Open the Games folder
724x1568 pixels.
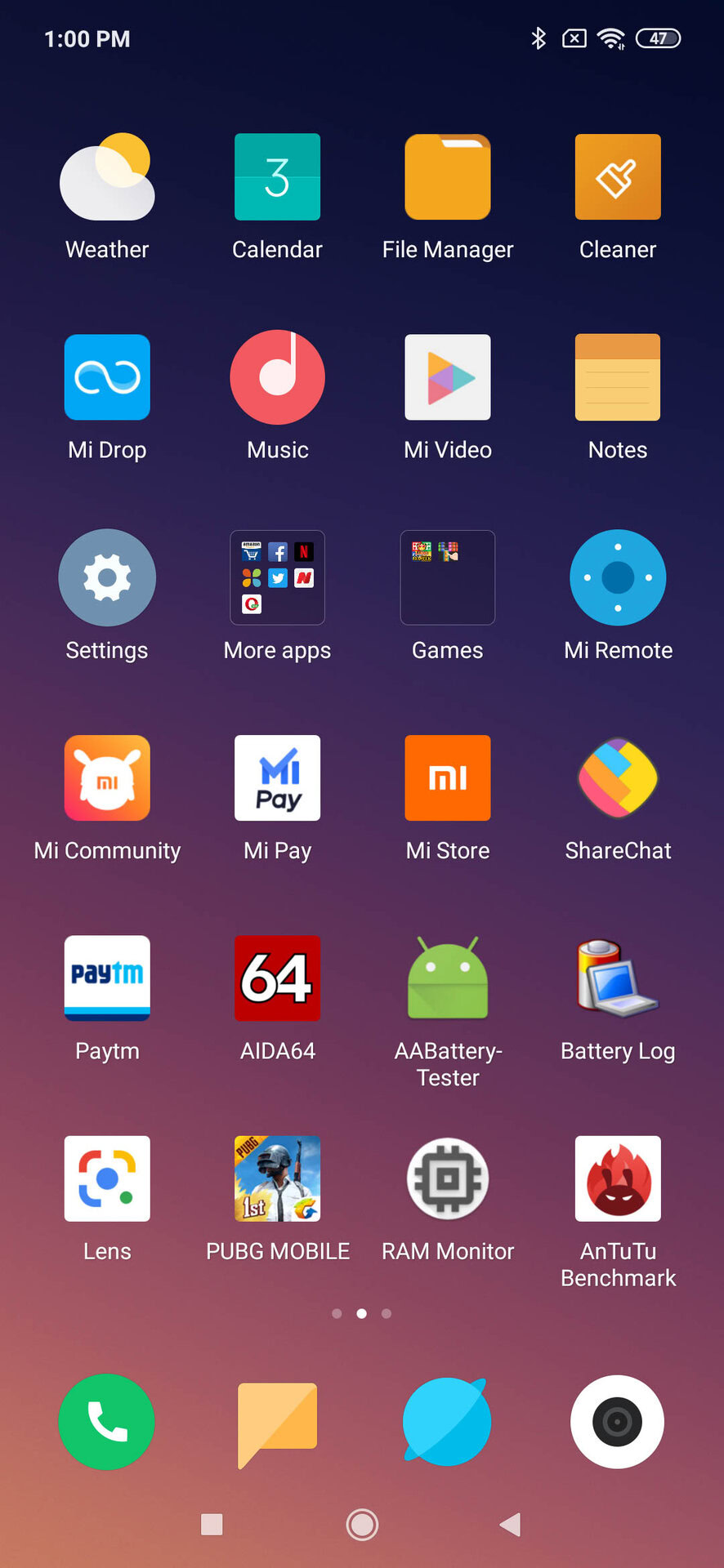pyautogui.click(x=447, y=577)
